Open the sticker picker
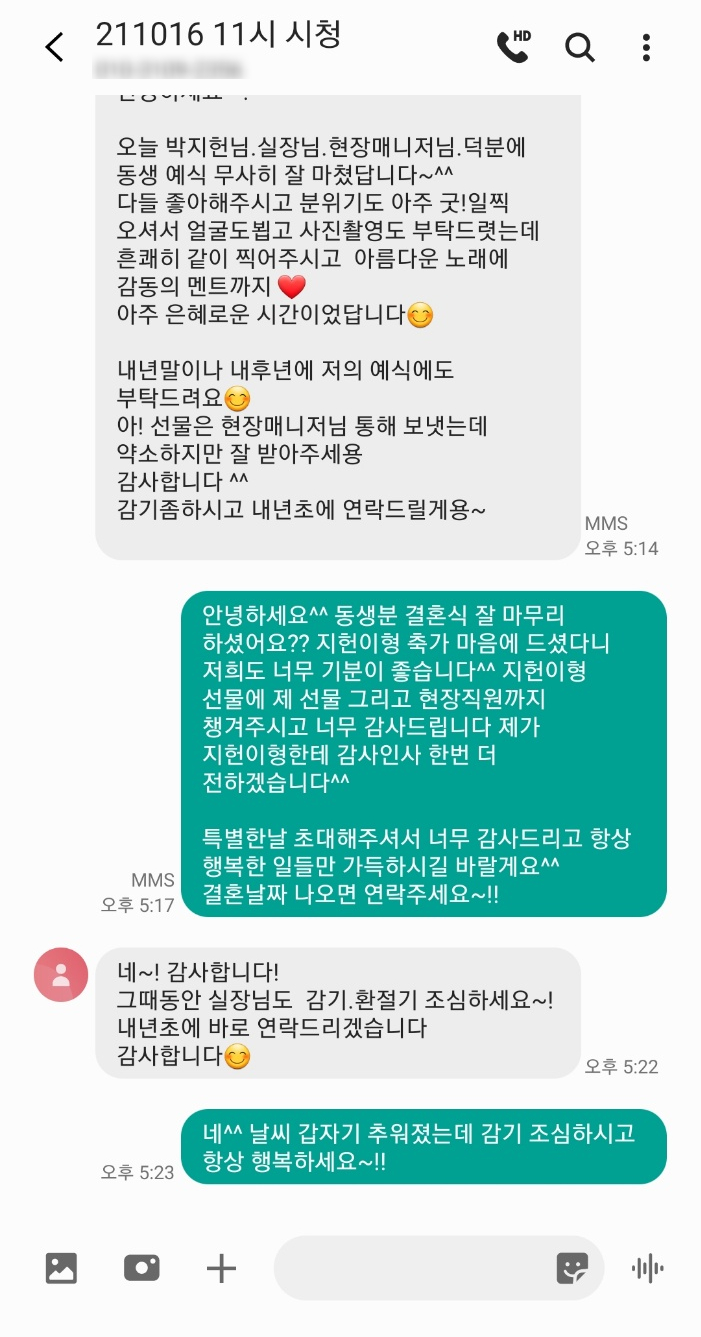Screen dimensions: 701x1337 click(572, 1268)
